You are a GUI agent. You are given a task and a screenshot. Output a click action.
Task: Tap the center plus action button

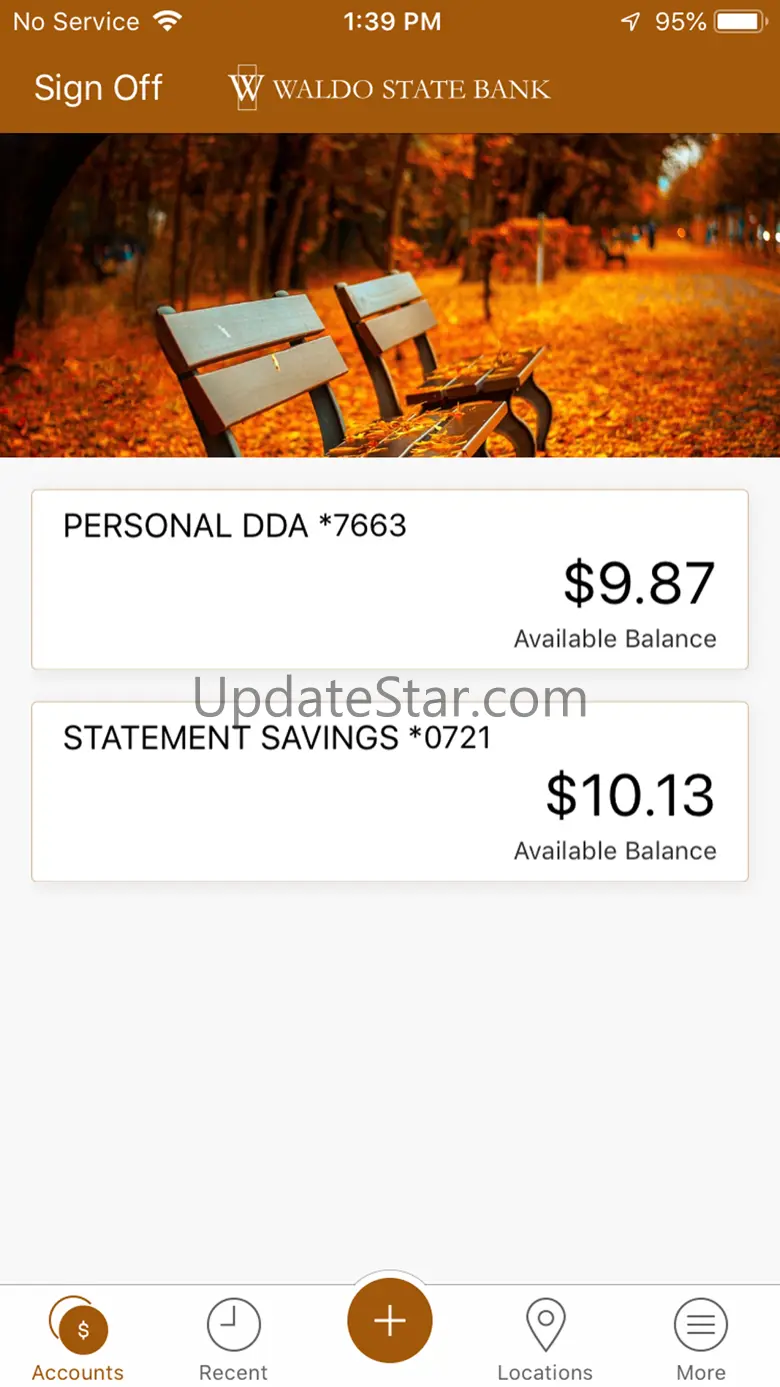tap(390, 1321)
